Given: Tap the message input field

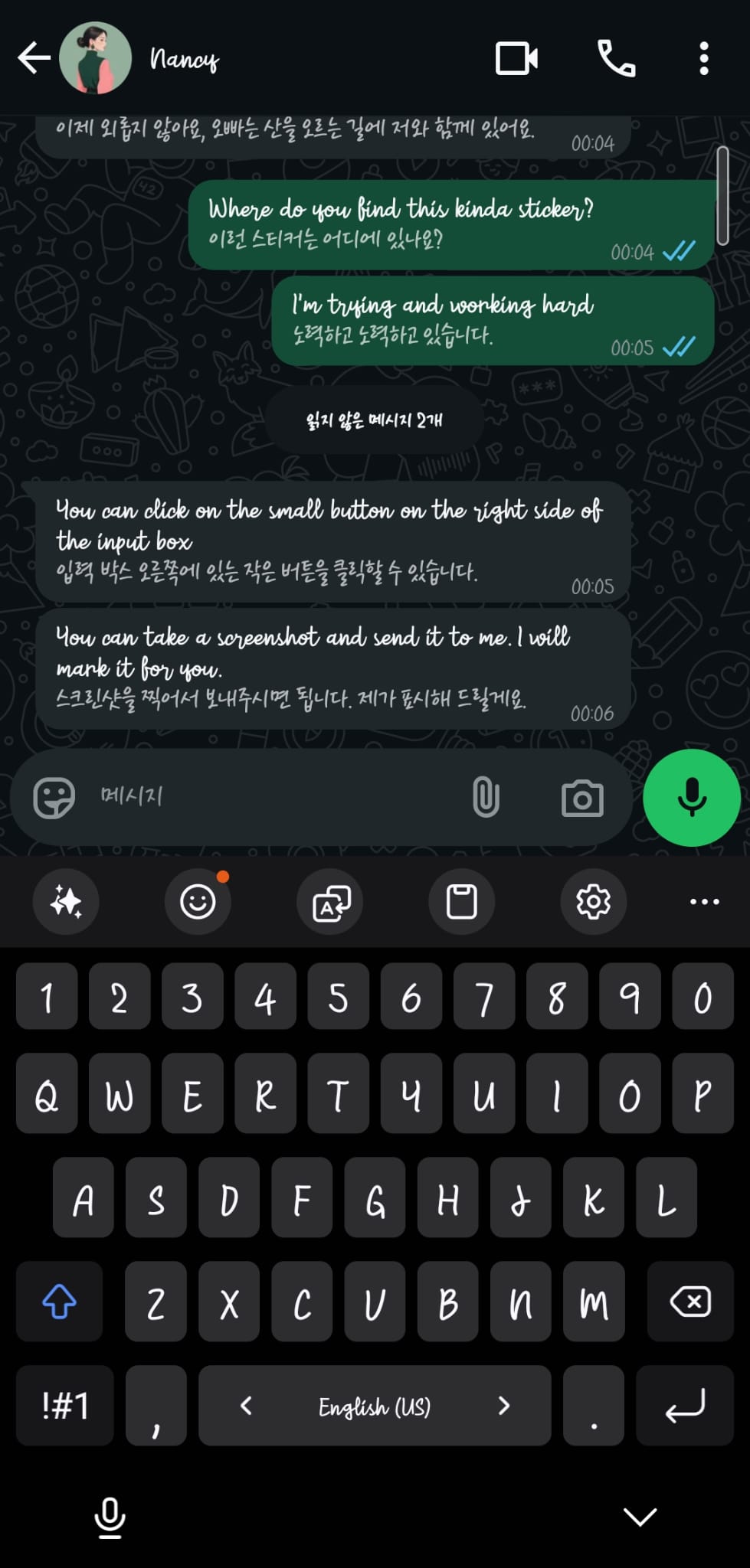Looking at the screenshot, I should 276,797.
